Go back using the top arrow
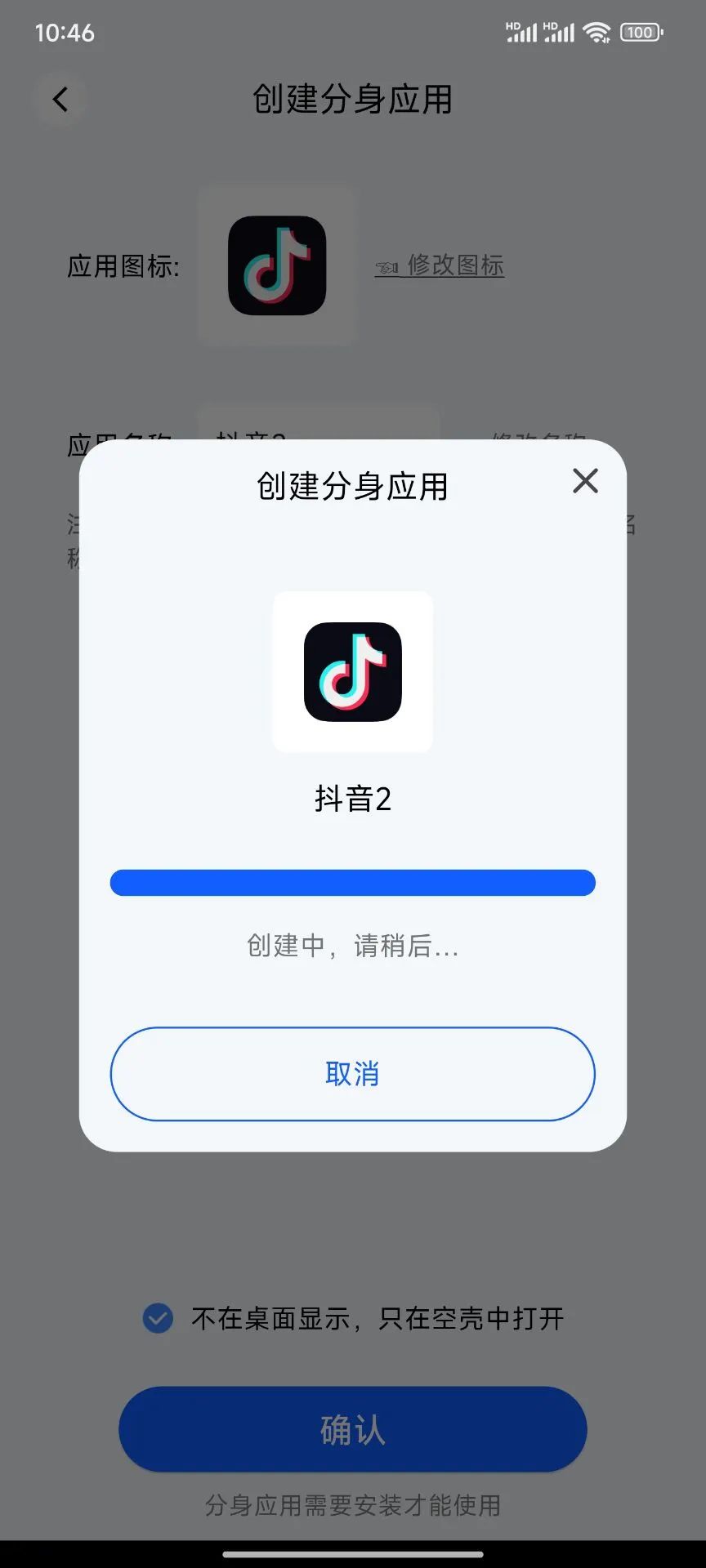This screenshot has height=1568, width=706. pyautogui.click(x=60, y=100)
